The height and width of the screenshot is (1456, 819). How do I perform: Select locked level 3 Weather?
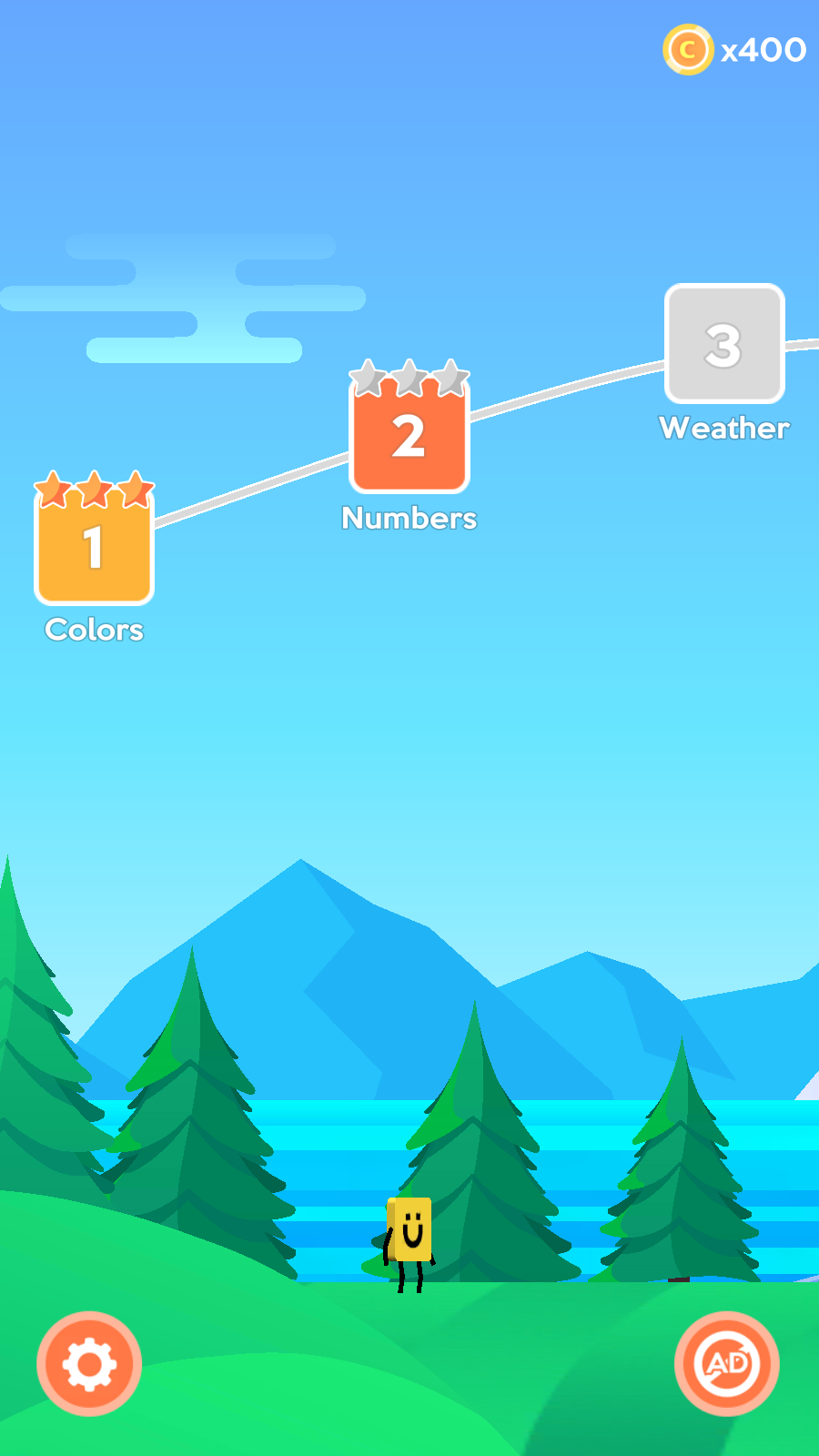(x=724, y=345)
